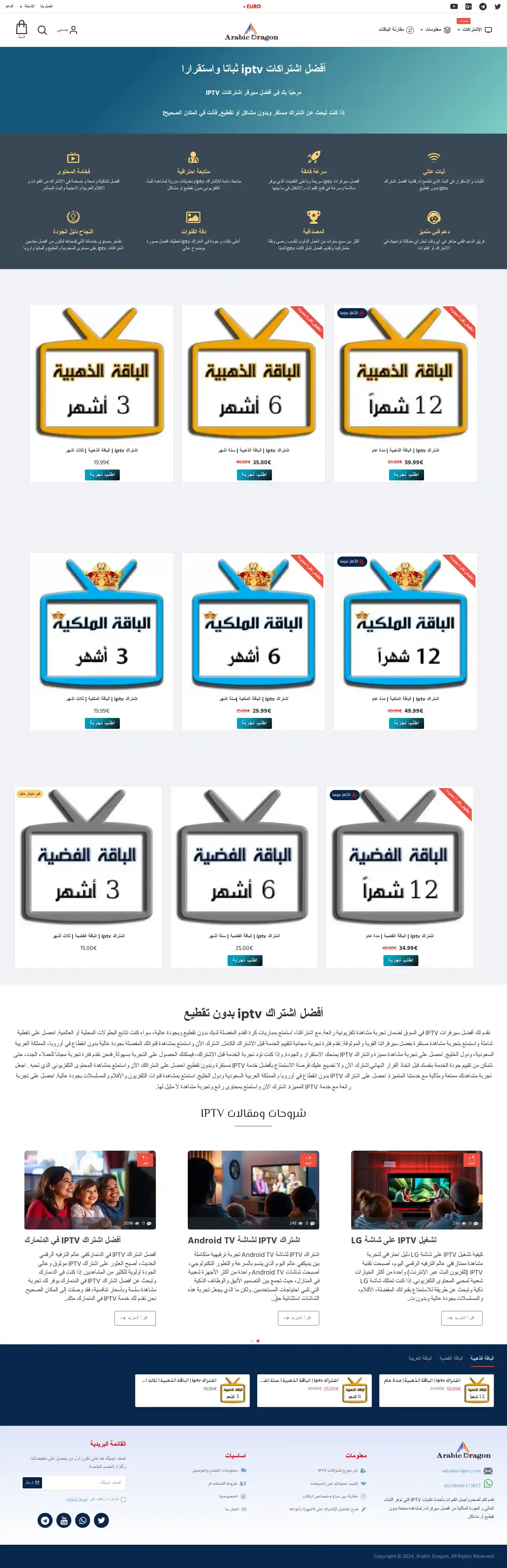
Task: Request a trial for Gold 3-month package
Action: [x=102, y=475]
